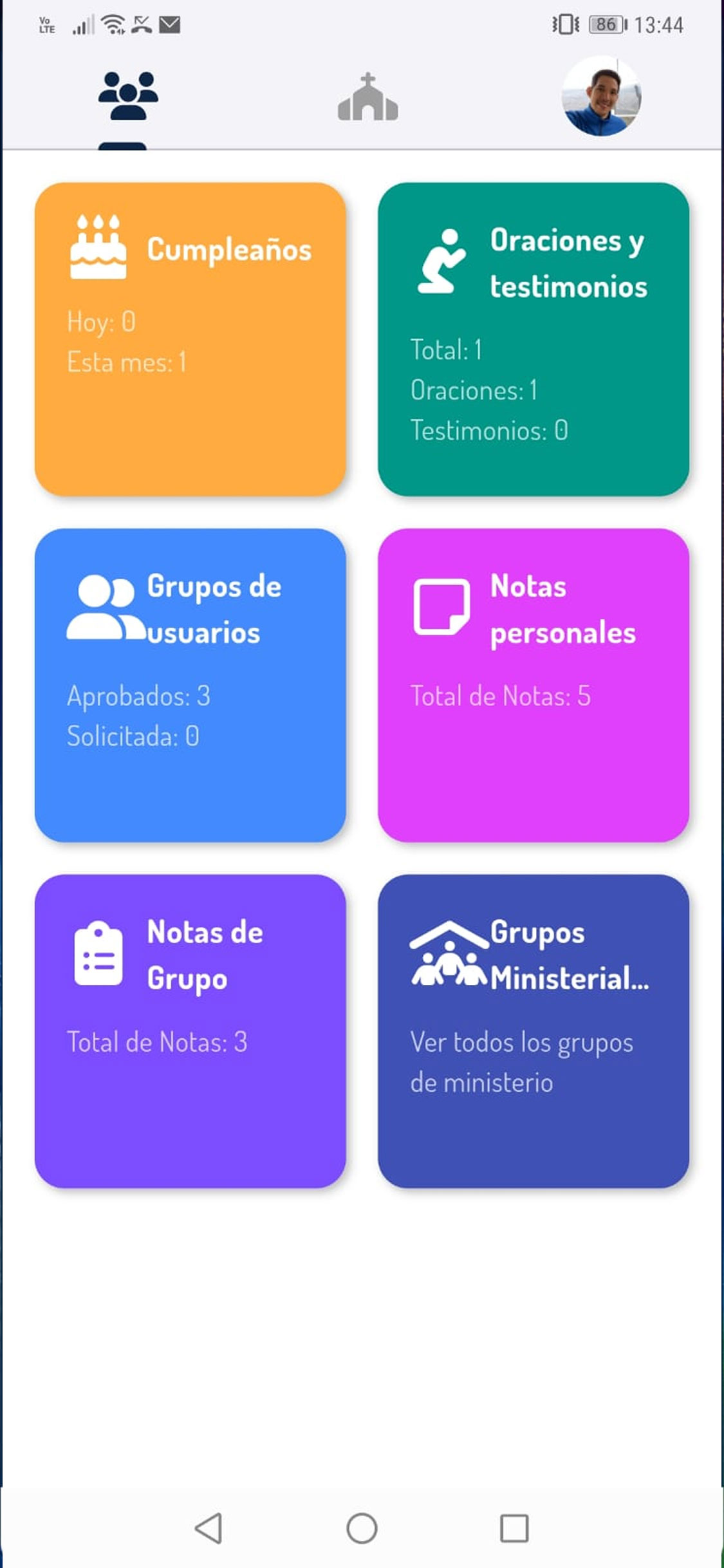This screenshot has height=1568, width=724.
Task: View Grupos de usuarios card
Action: (190, 685)
